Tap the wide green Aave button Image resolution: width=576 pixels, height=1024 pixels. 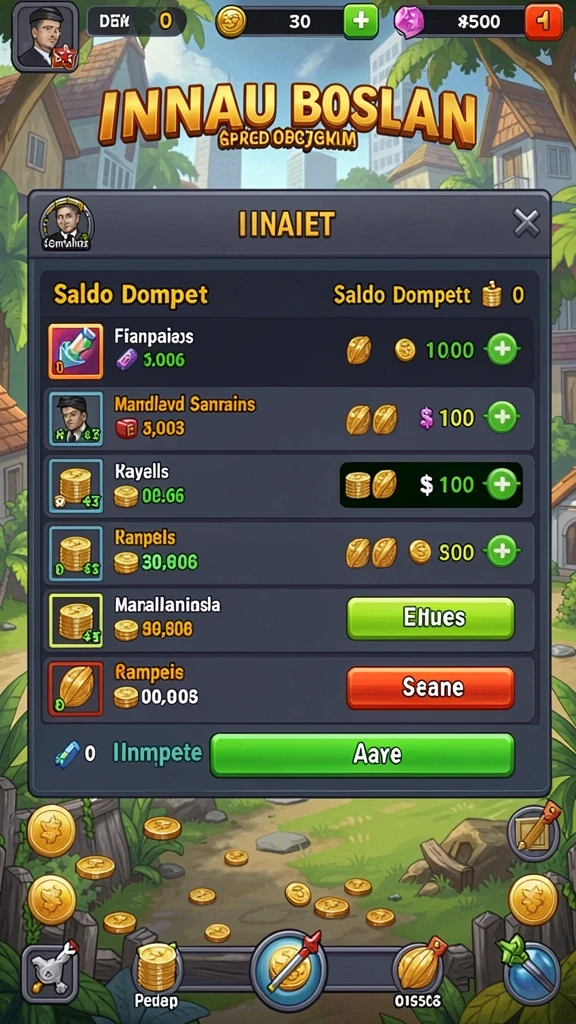362,755
